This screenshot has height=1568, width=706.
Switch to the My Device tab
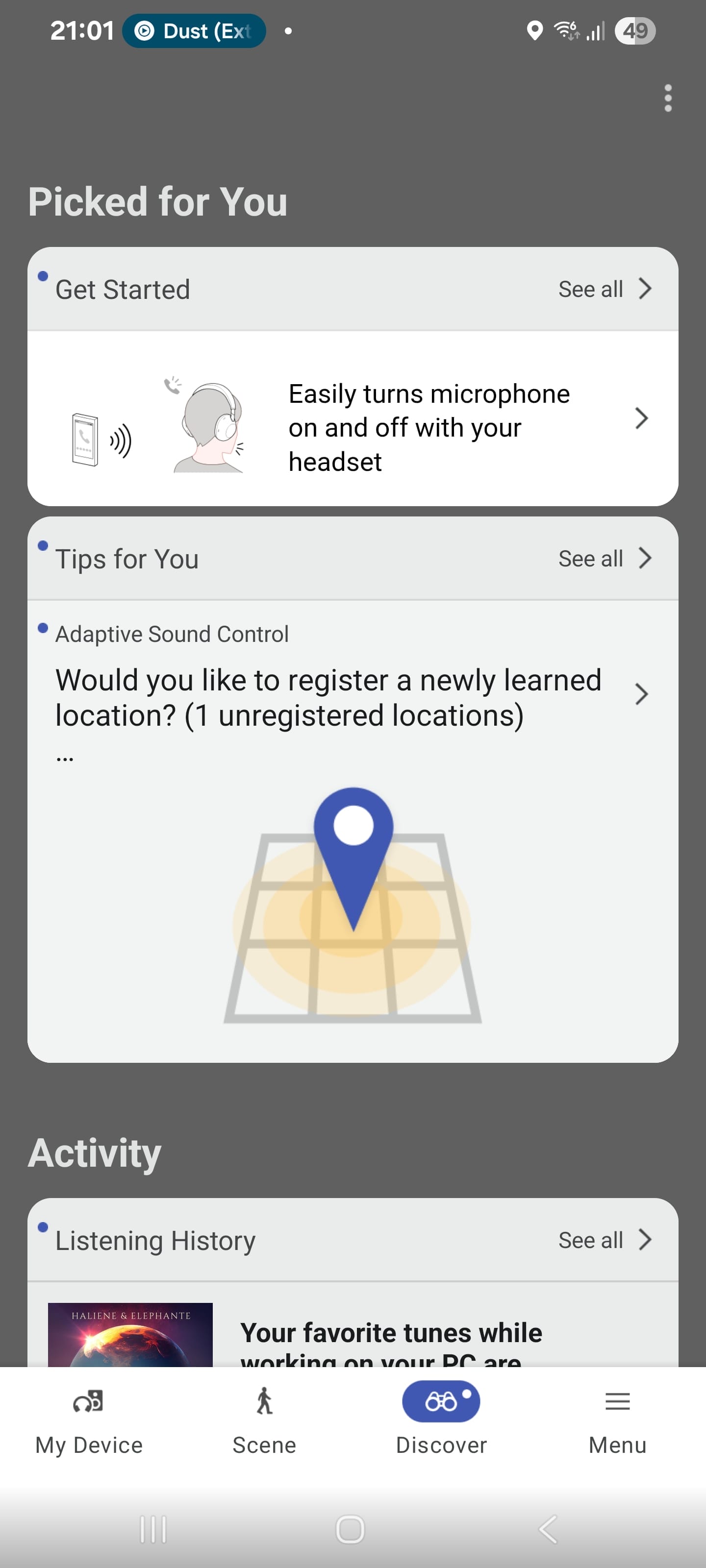pos(89,1421)
